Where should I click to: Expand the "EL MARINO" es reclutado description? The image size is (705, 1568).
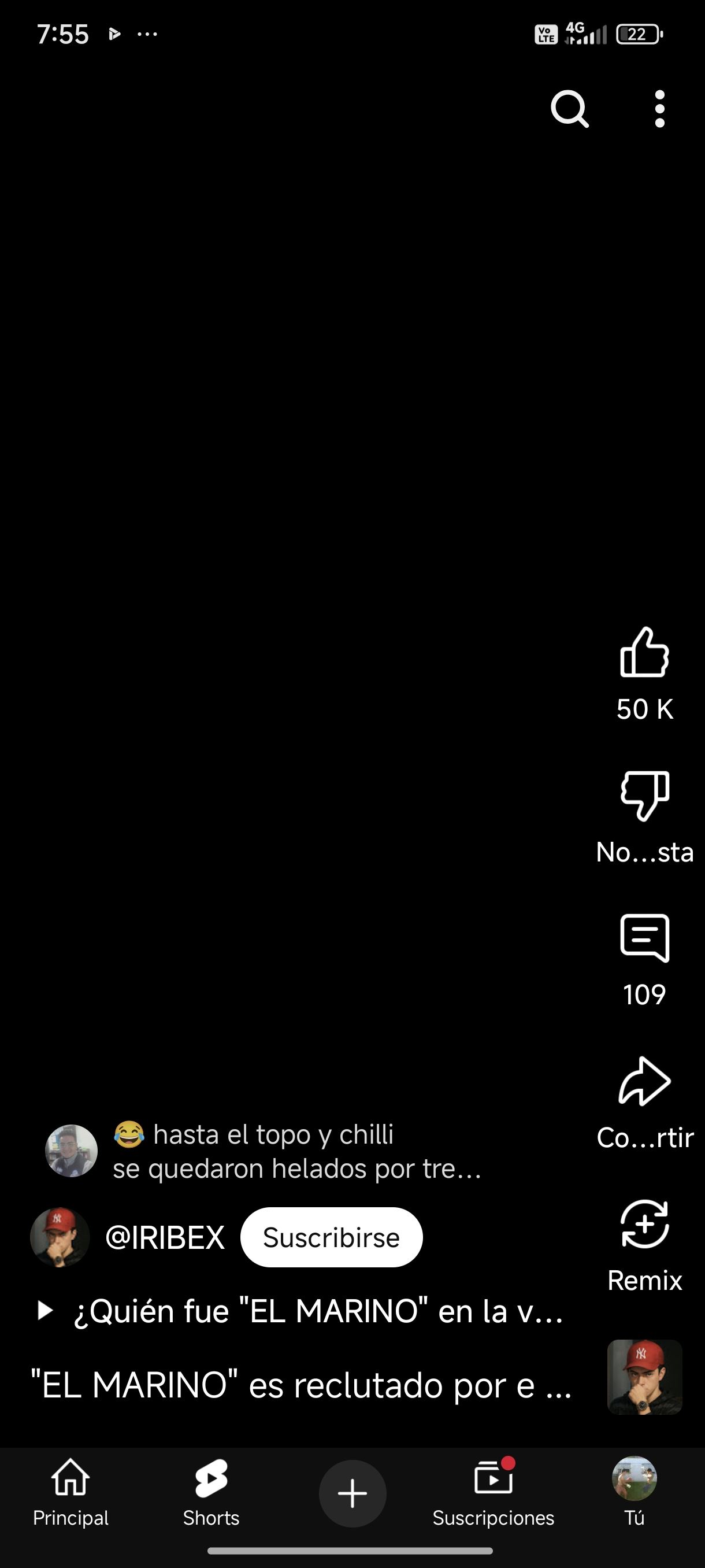[x=301, y=1386]
